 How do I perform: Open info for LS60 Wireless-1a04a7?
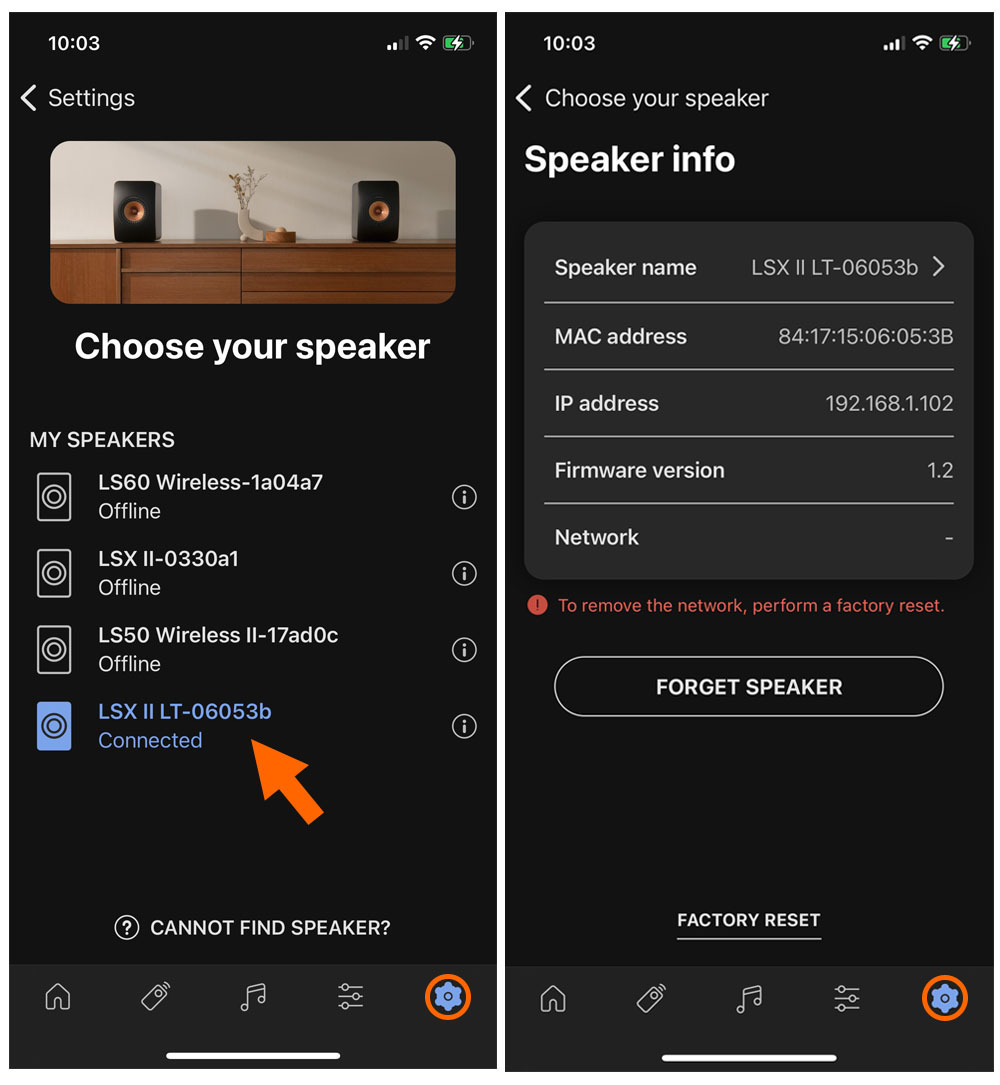[x=464, y=497]
